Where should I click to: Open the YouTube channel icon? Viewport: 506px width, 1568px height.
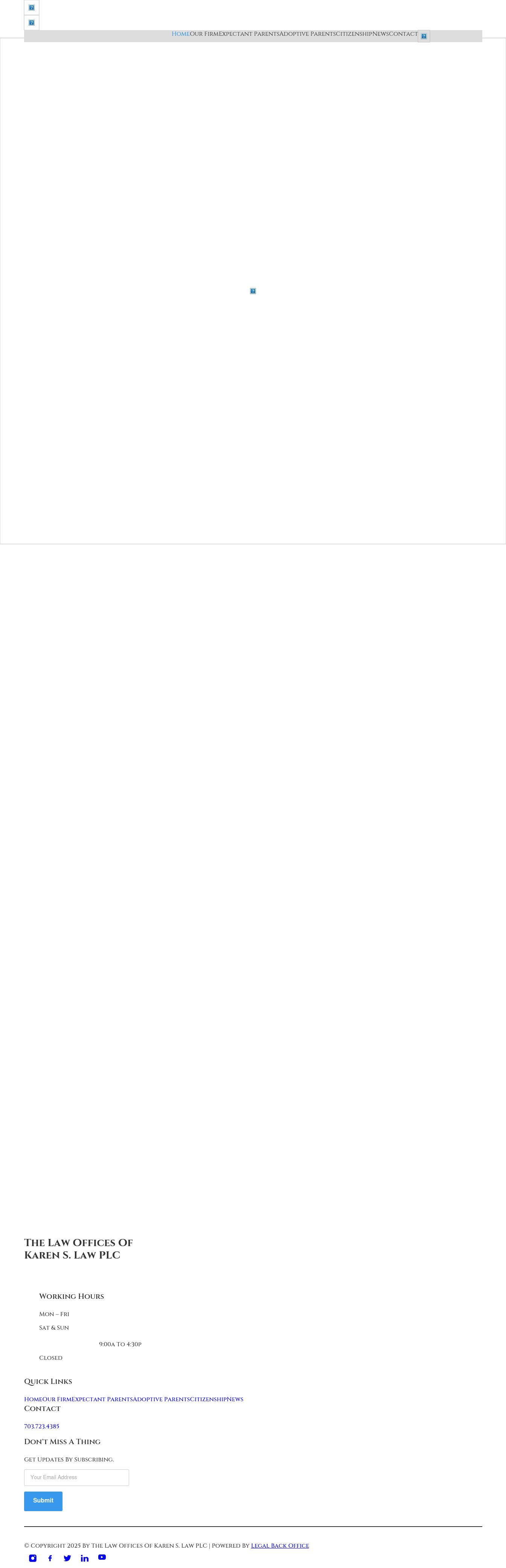tap(102, 1557)
